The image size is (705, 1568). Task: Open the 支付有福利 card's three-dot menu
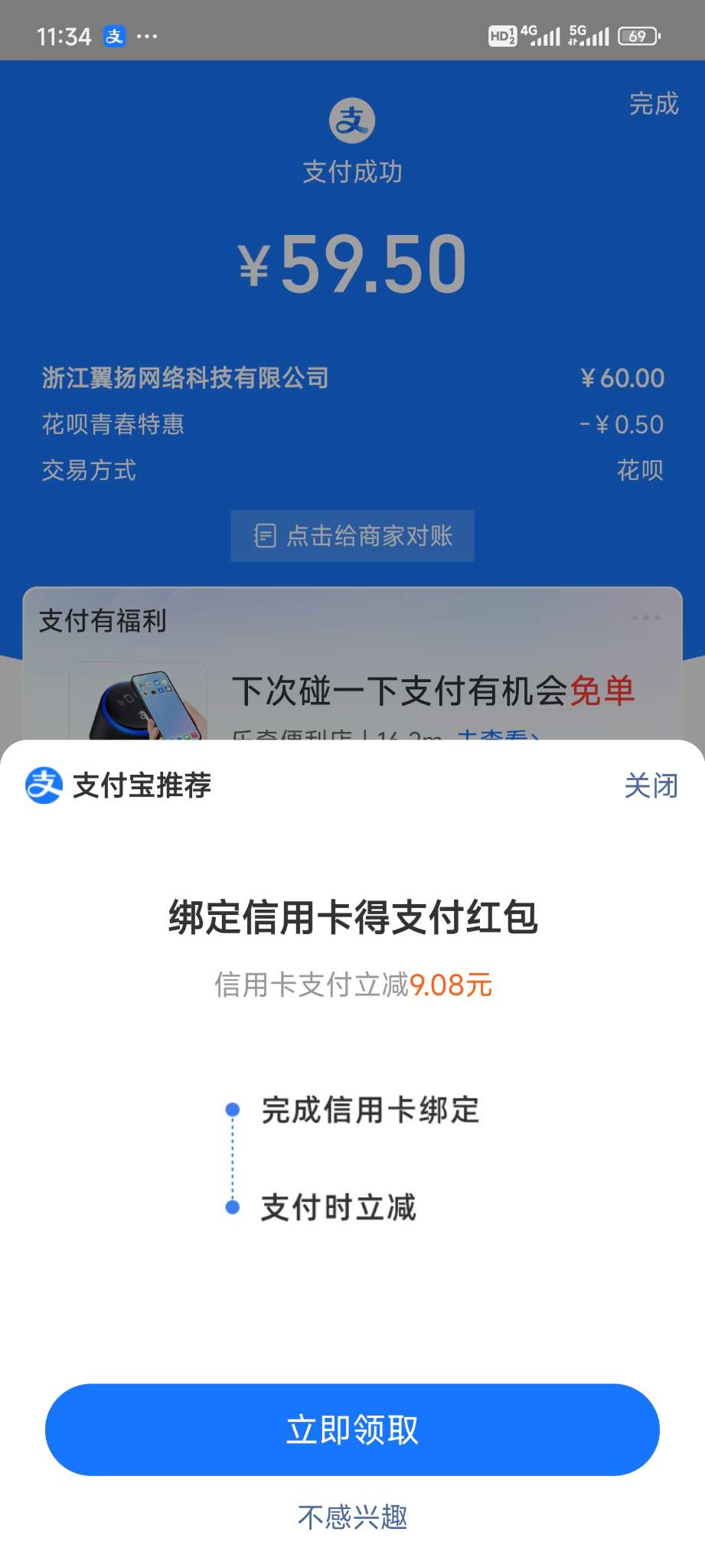tap(645, 618)
